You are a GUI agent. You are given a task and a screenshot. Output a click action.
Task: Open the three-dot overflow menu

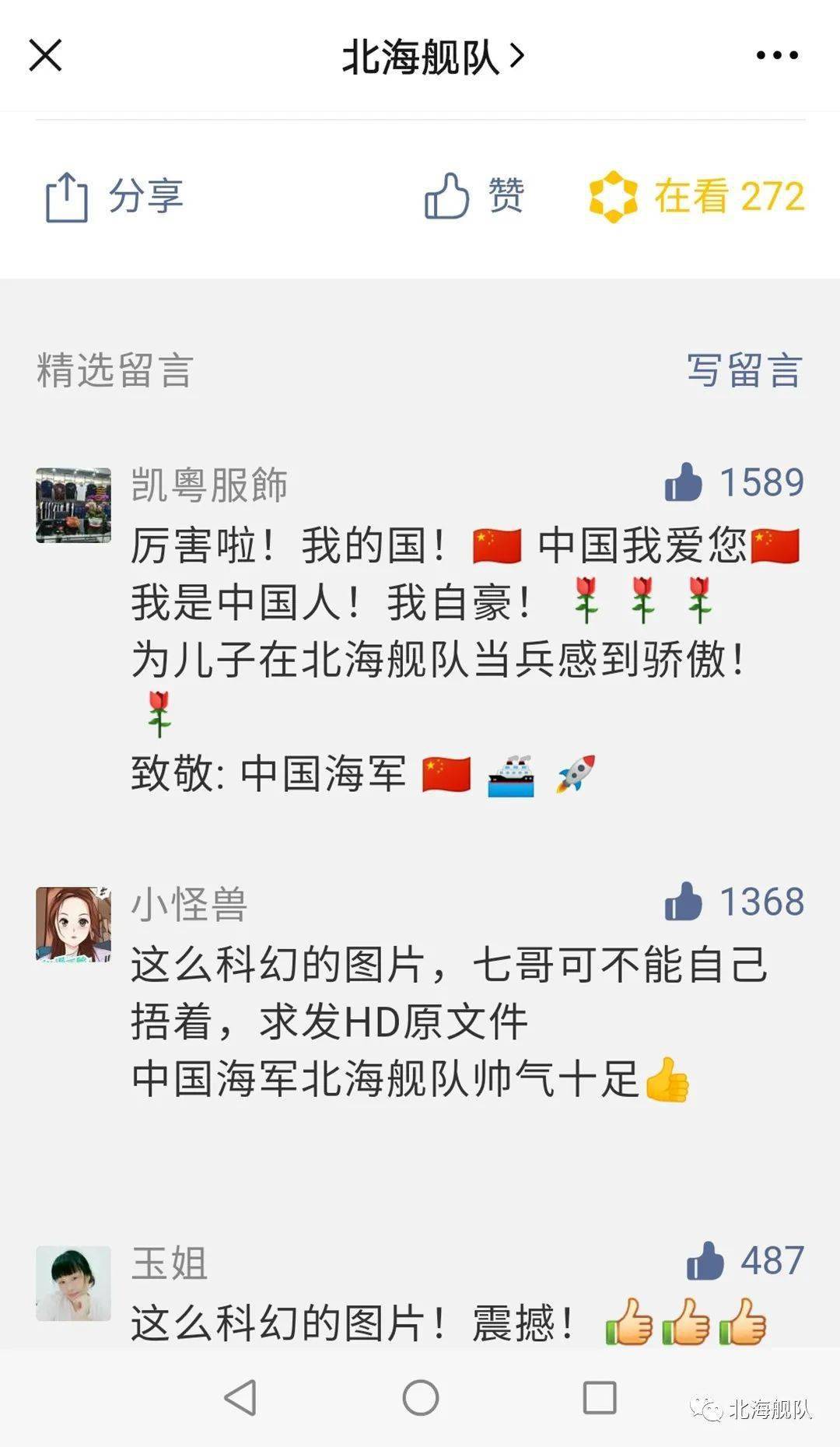777,55
